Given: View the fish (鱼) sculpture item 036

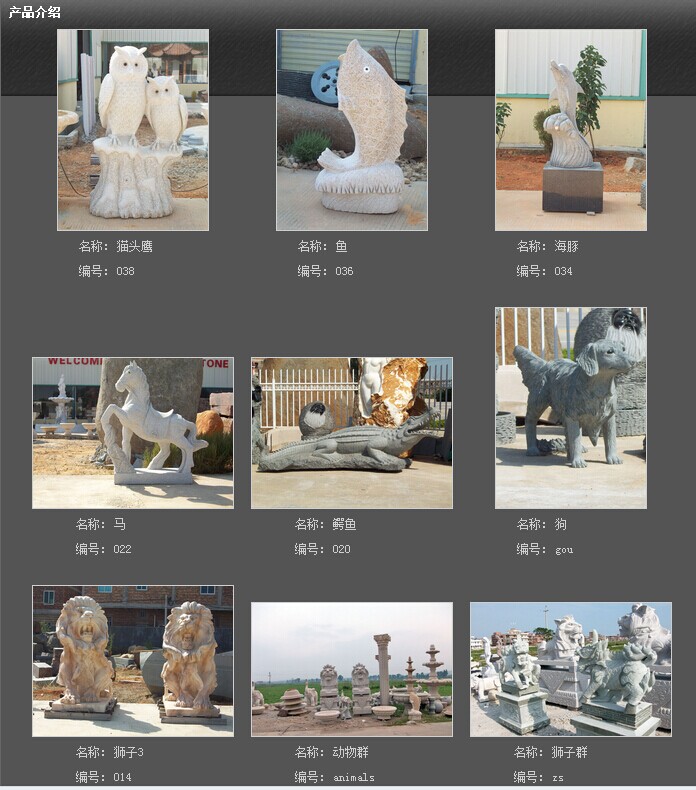Looking at the screenshot, I should coord(352,130).
